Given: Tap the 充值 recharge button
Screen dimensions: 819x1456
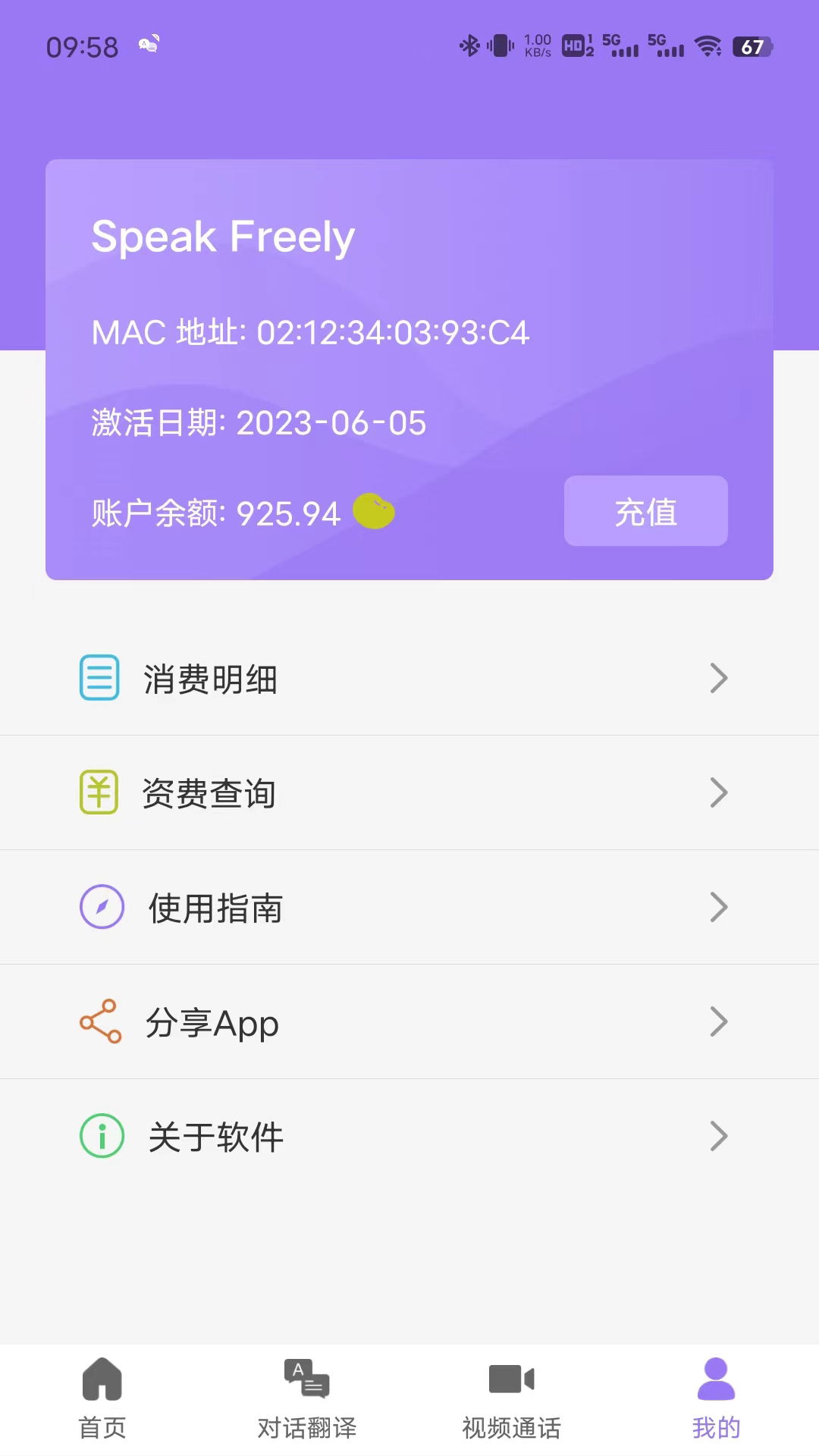Looking at the screenshot, I should (645, 511).
